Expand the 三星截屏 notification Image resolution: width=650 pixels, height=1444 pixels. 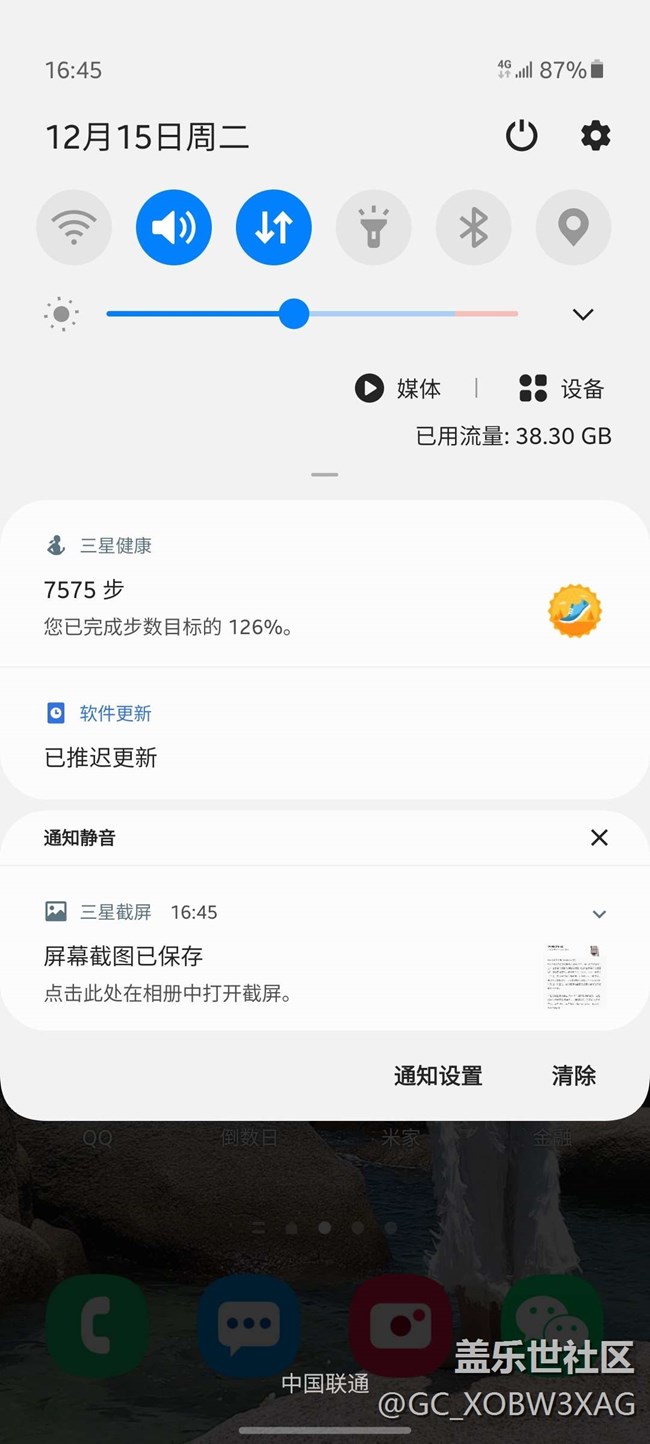(x=599, y=913)
